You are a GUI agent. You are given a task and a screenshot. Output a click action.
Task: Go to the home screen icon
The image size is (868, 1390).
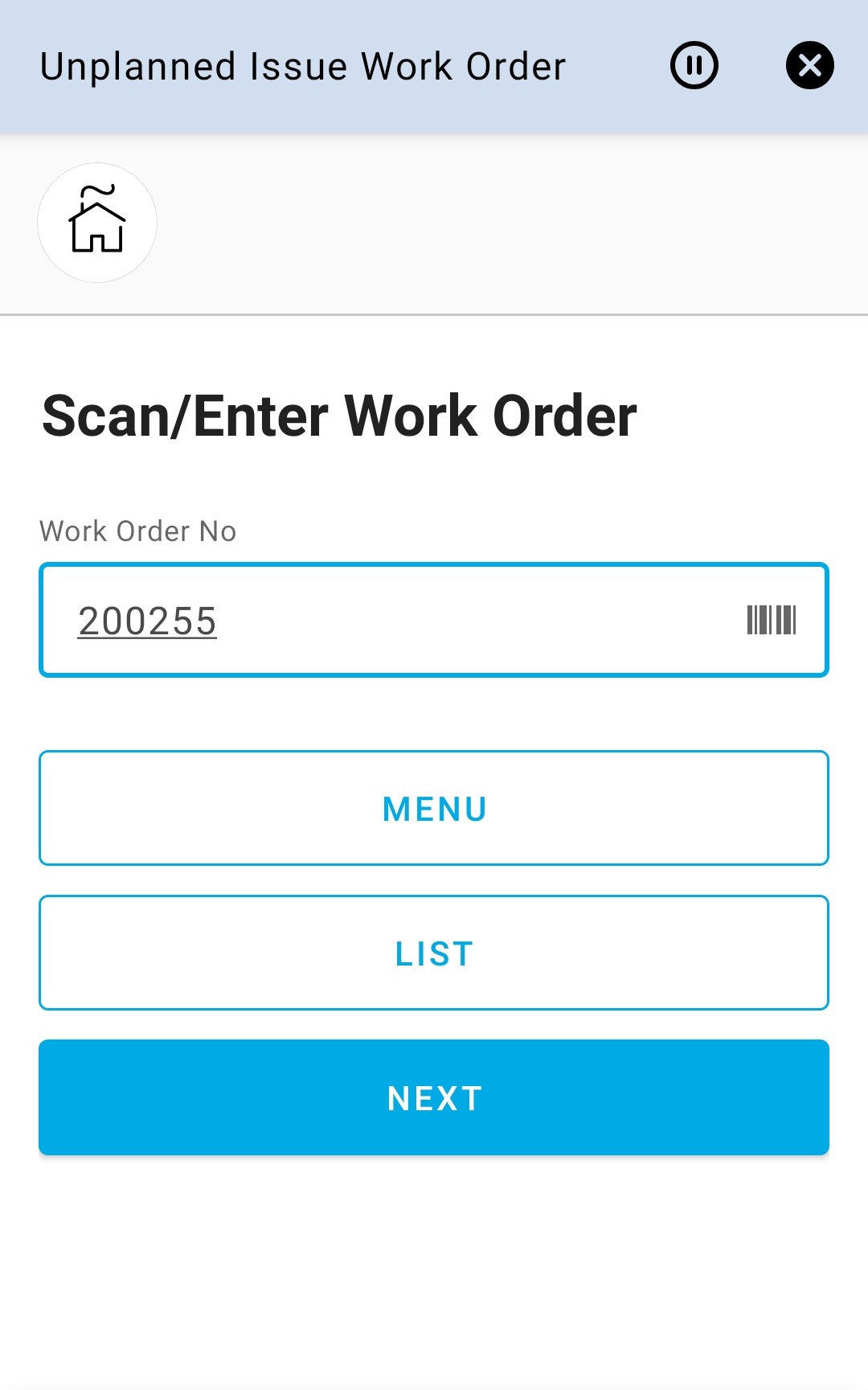pyautogui.click(x=97, y=223)
